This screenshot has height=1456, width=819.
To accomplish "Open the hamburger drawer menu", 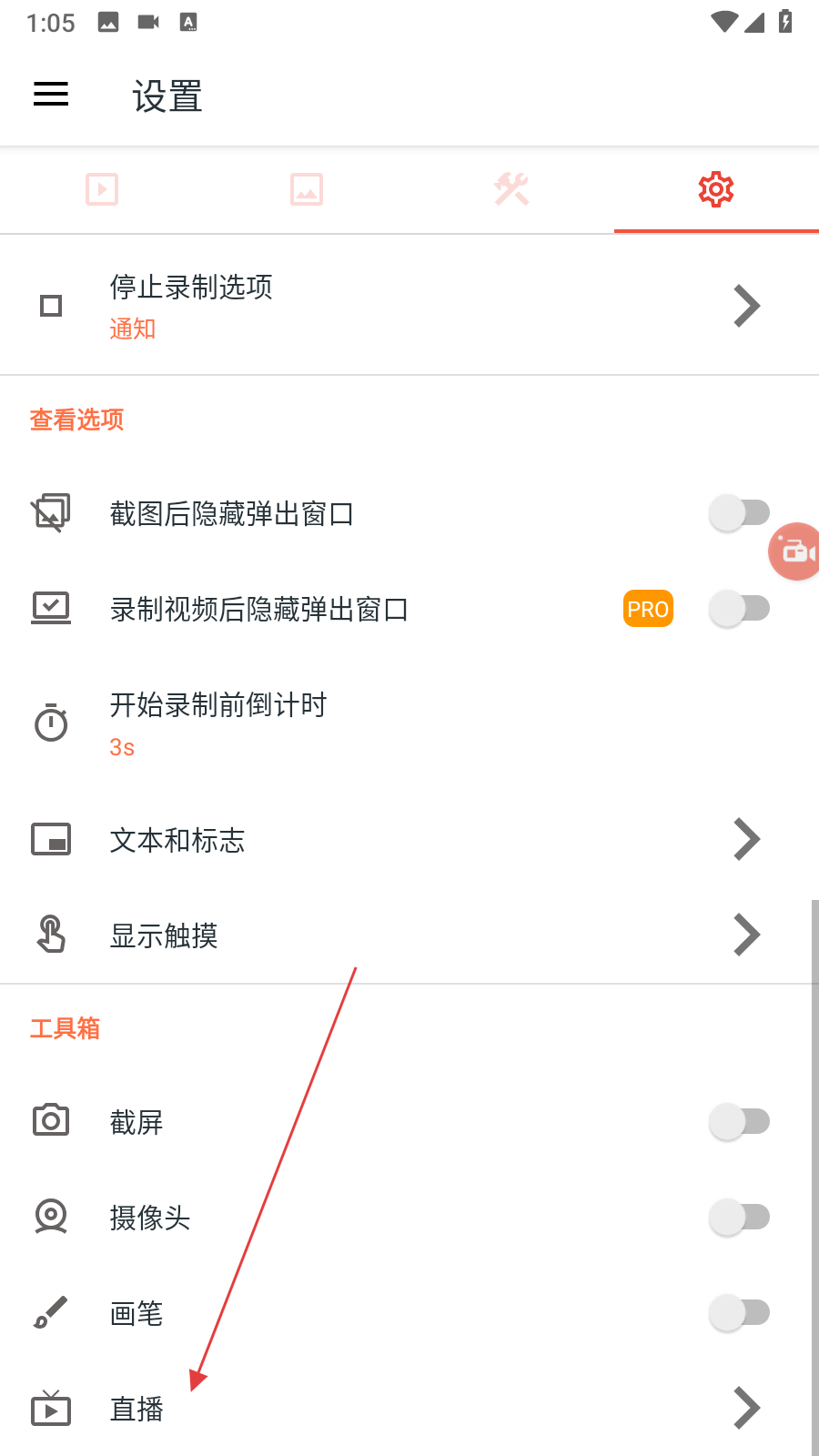I will [51, 95].
